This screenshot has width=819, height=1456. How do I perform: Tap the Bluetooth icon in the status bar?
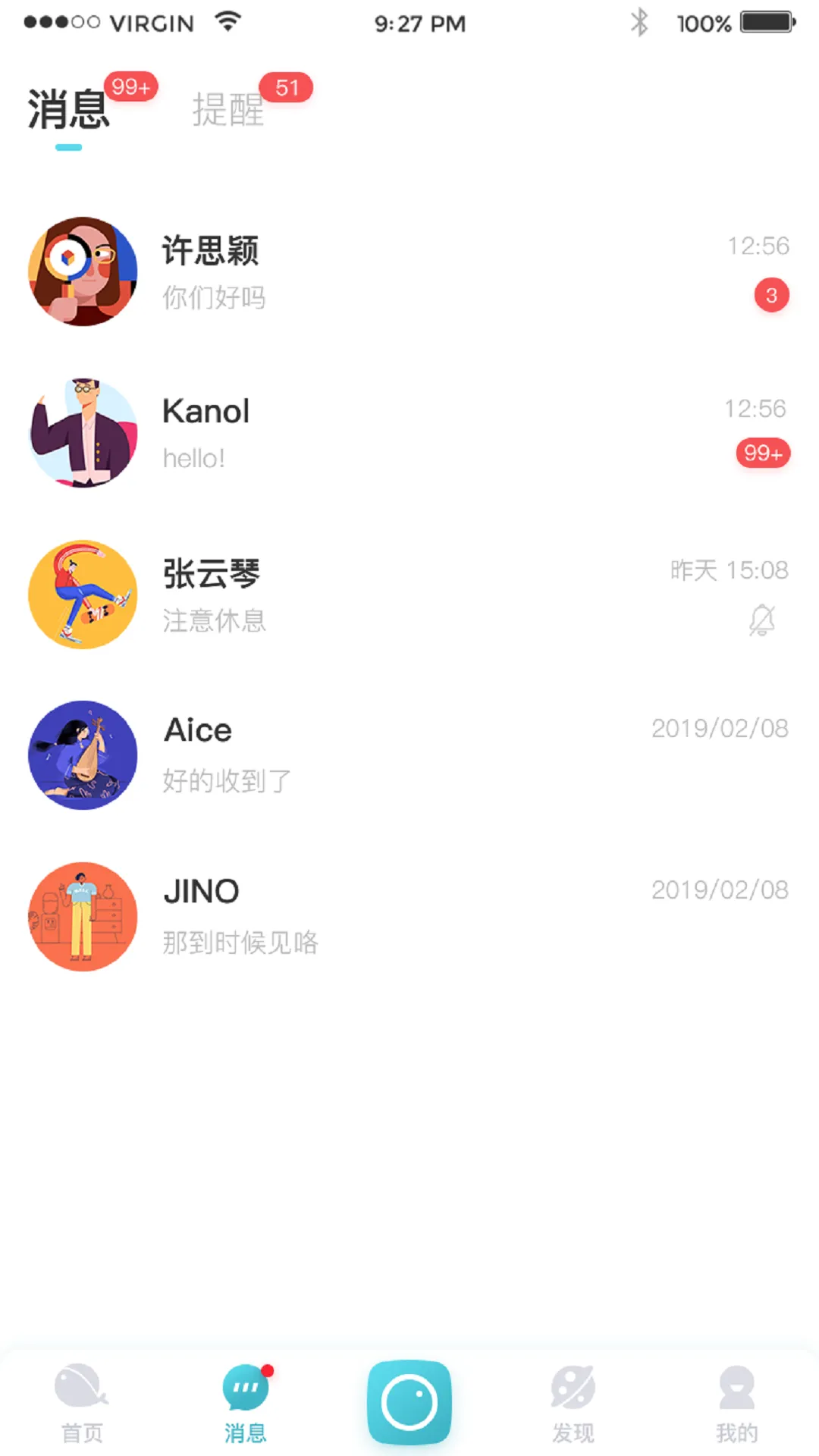click(x=641, y=23)
